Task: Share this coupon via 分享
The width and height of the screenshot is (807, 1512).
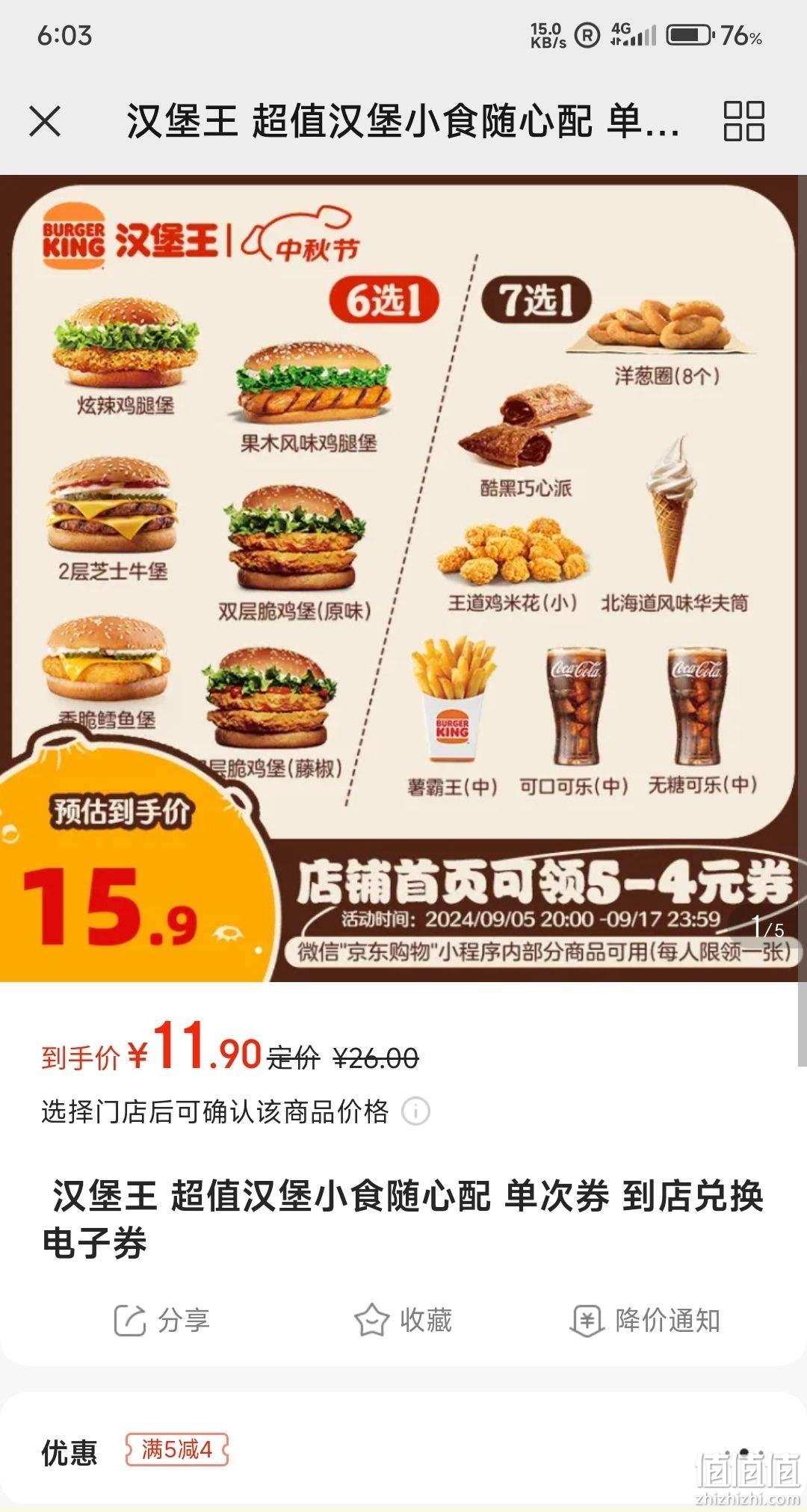Action: (161, 1321)
